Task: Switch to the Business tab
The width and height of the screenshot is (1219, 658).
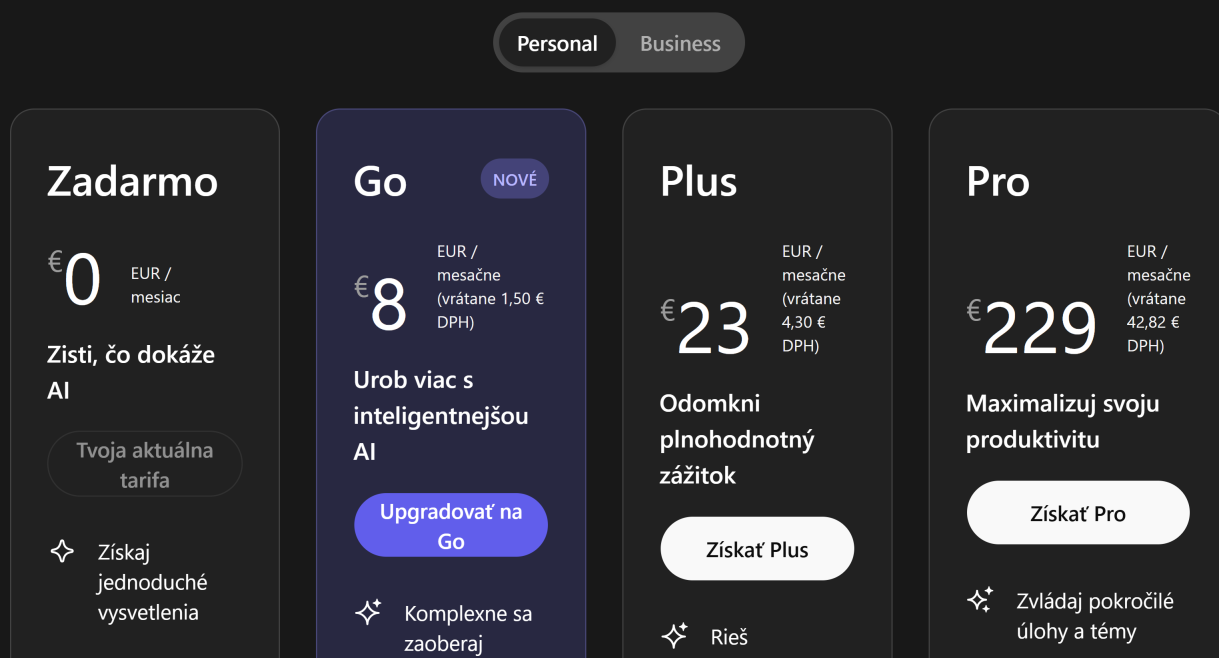Action: 680,43
